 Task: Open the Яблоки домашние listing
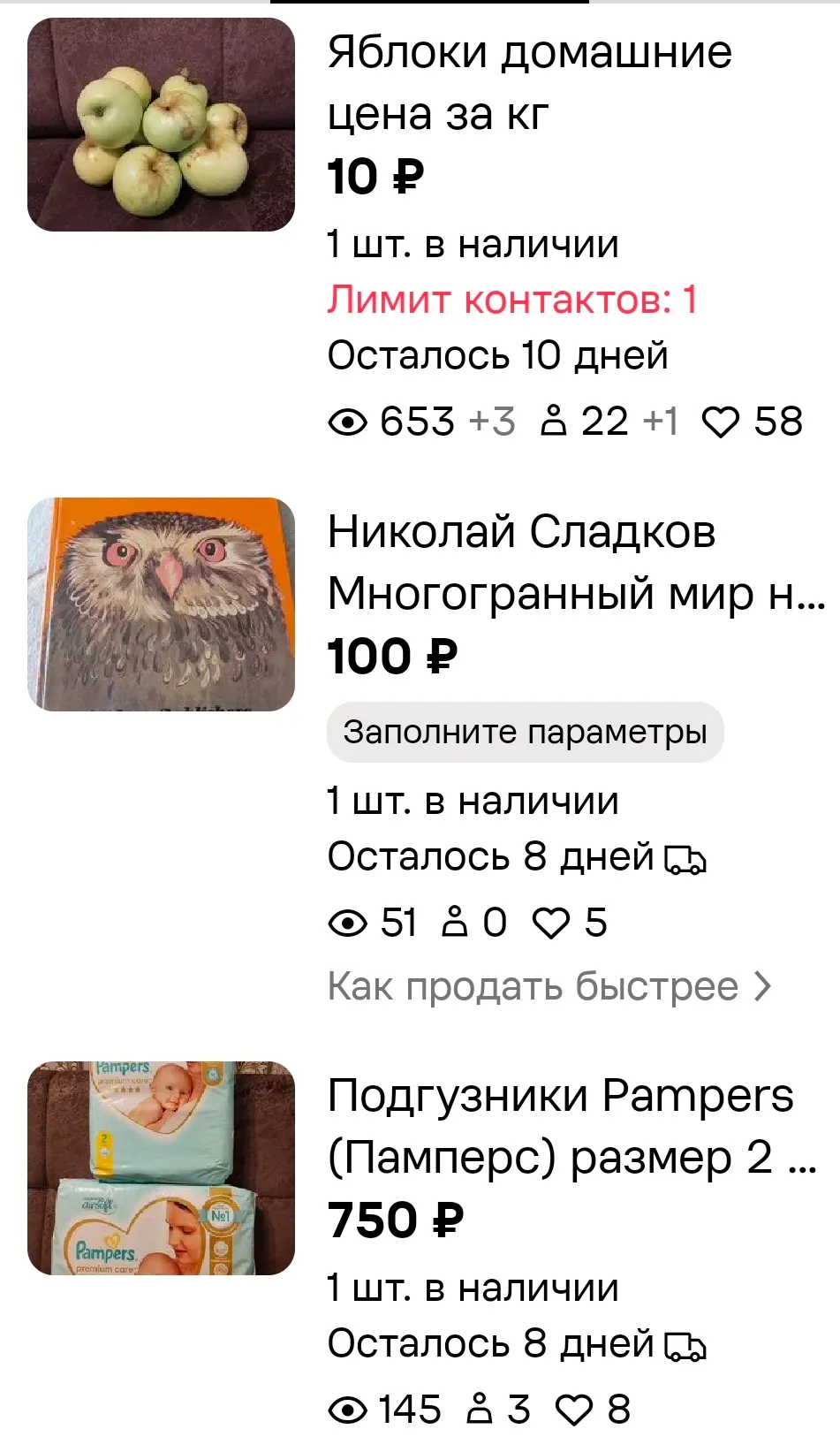[x=529, y=82]
